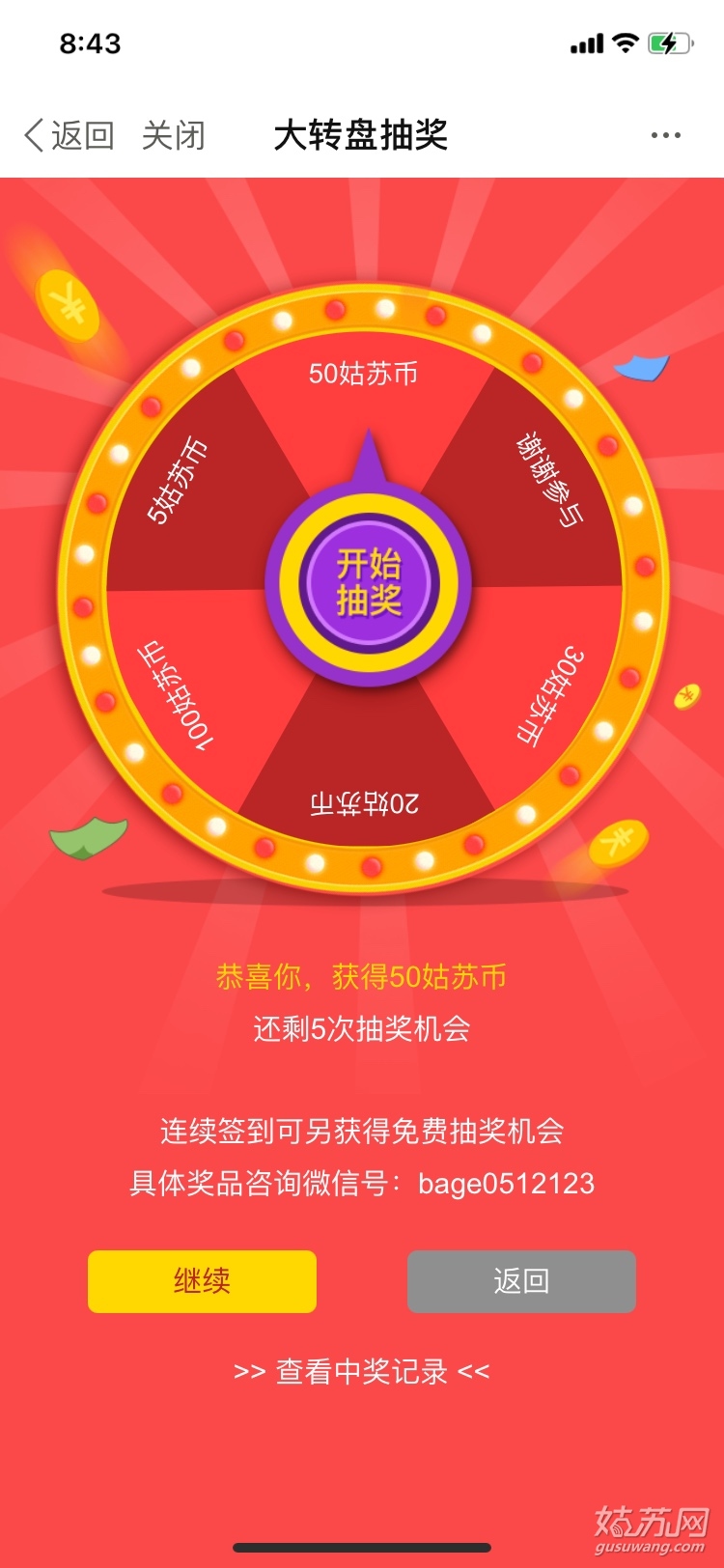This screenshot has height=1568, width=724.
Task: View the winning records 查看中奖记录
Action: click(x=362, y=1371)
